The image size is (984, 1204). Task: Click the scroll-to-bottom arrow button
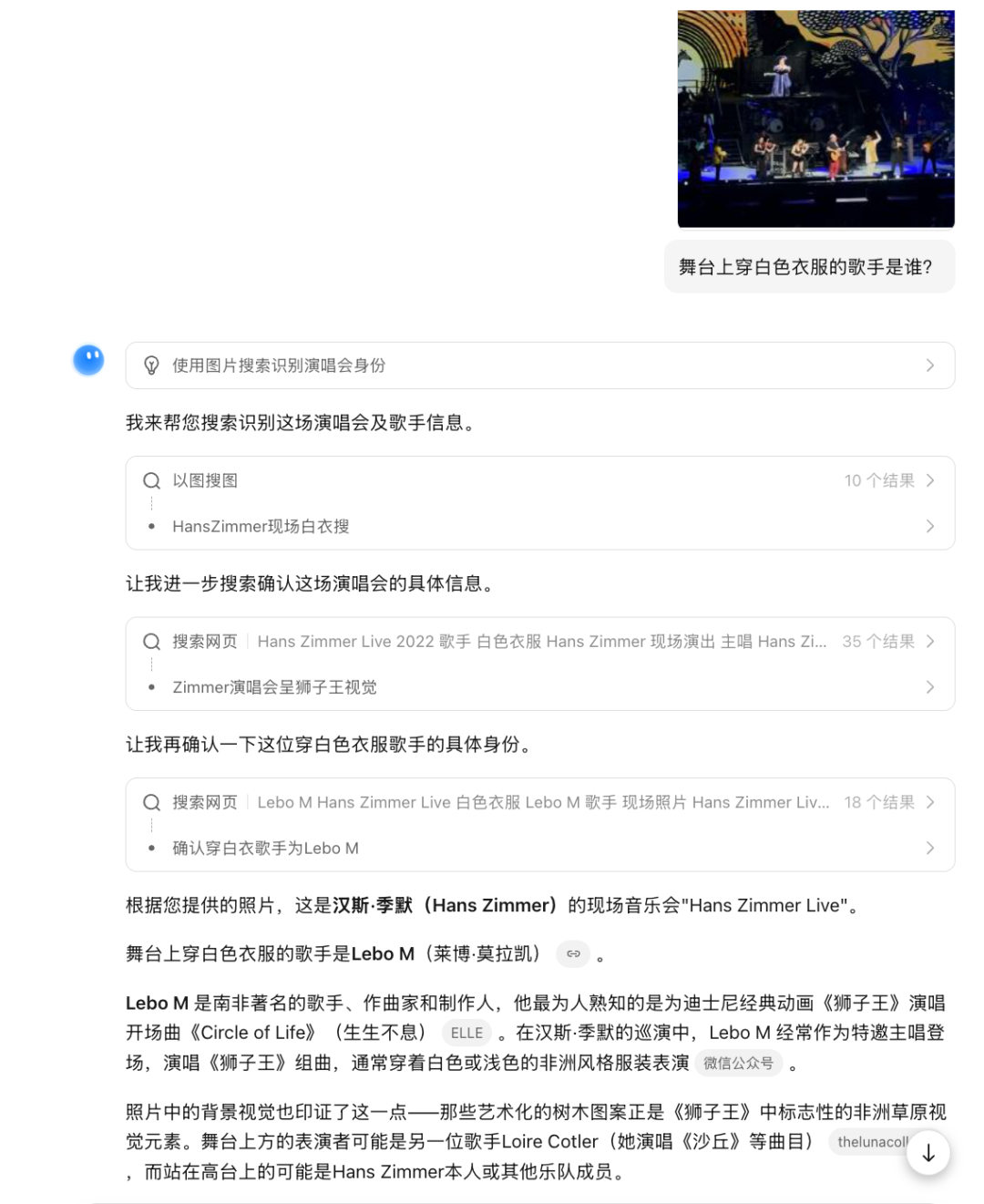coord(928,1152)
